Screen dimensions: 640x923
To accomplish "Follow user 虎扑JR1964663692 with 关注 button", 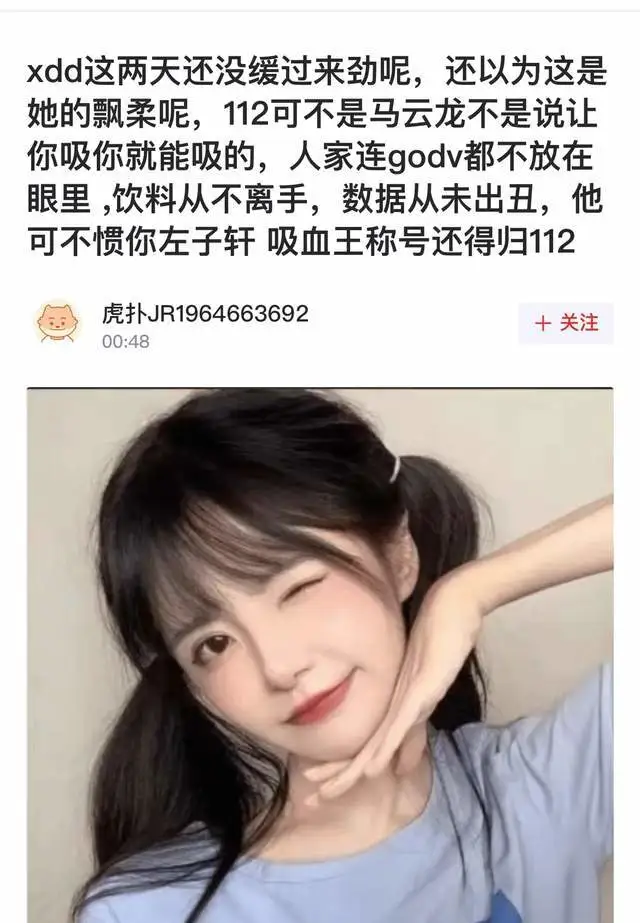I will click(565, 323).
